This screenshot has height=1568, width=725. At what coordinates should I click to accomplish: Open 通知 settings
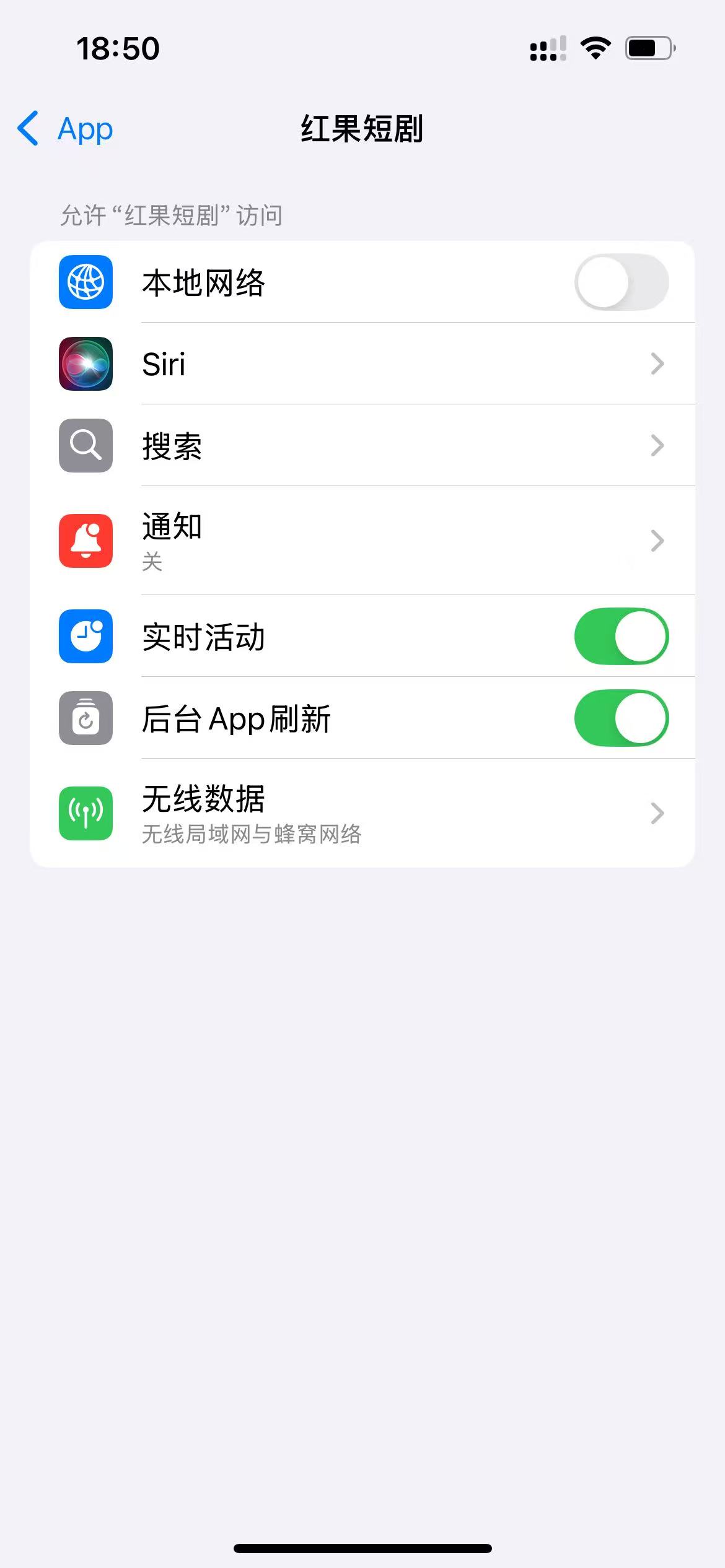(x=362, y=541)
